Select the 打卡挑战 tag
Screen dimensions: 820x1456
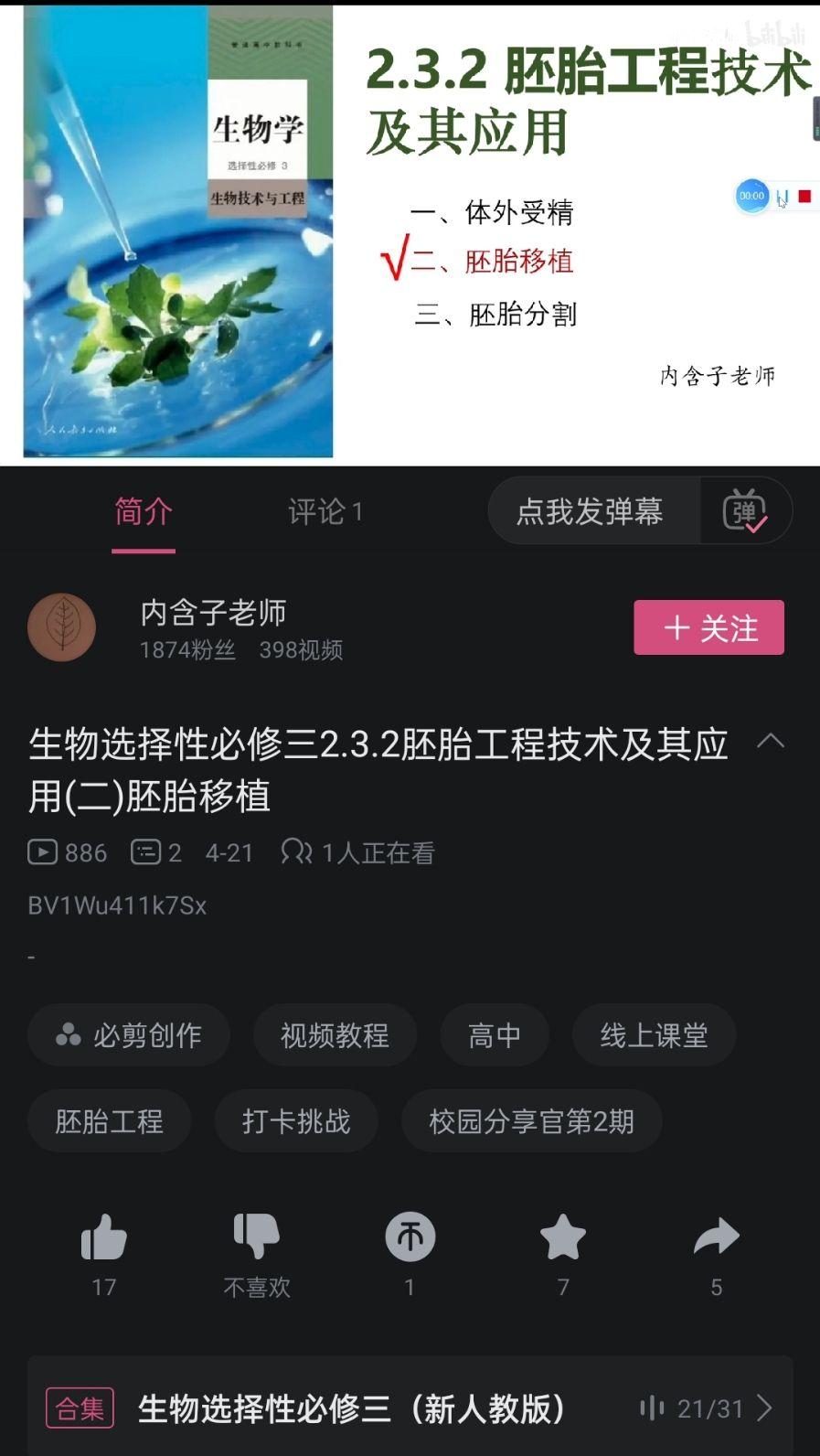tap(296, 1121)
